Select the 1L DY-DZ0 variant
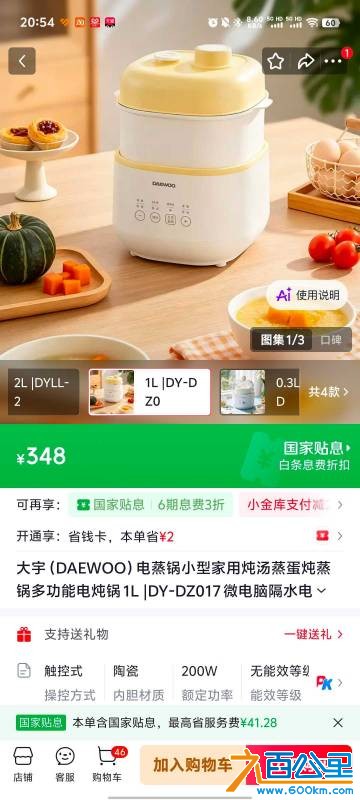 (x=149, y=392)
